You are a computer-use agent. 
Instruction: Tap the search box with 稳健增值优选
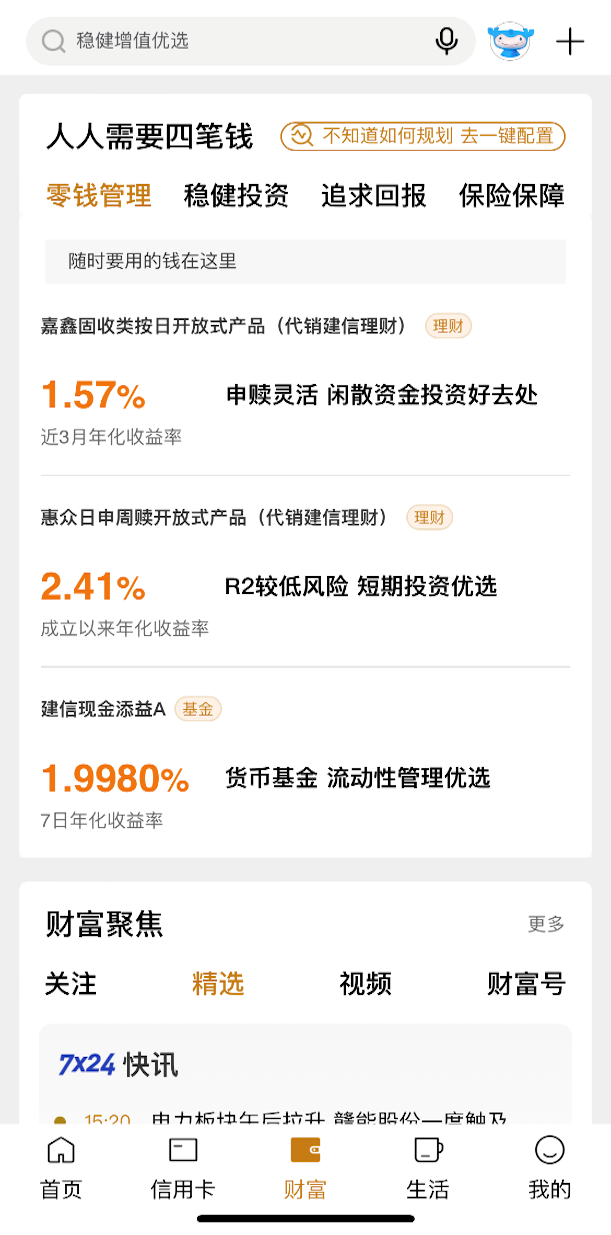(230, 41)
